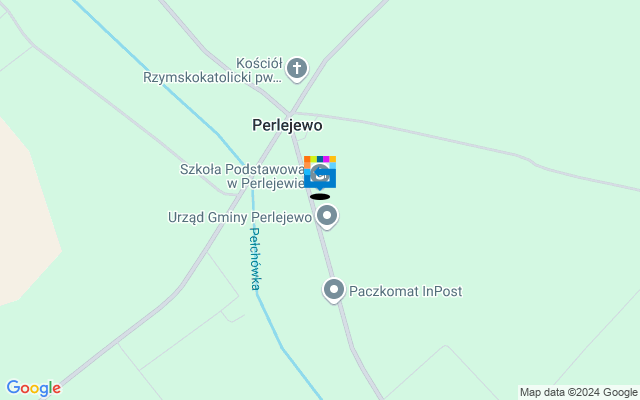Image resolution: width=640 pixels, height=400 pixels.
Task: Tap the Kościół Rzymskokatolicki church marker
Action: click(x=297, y=69)
